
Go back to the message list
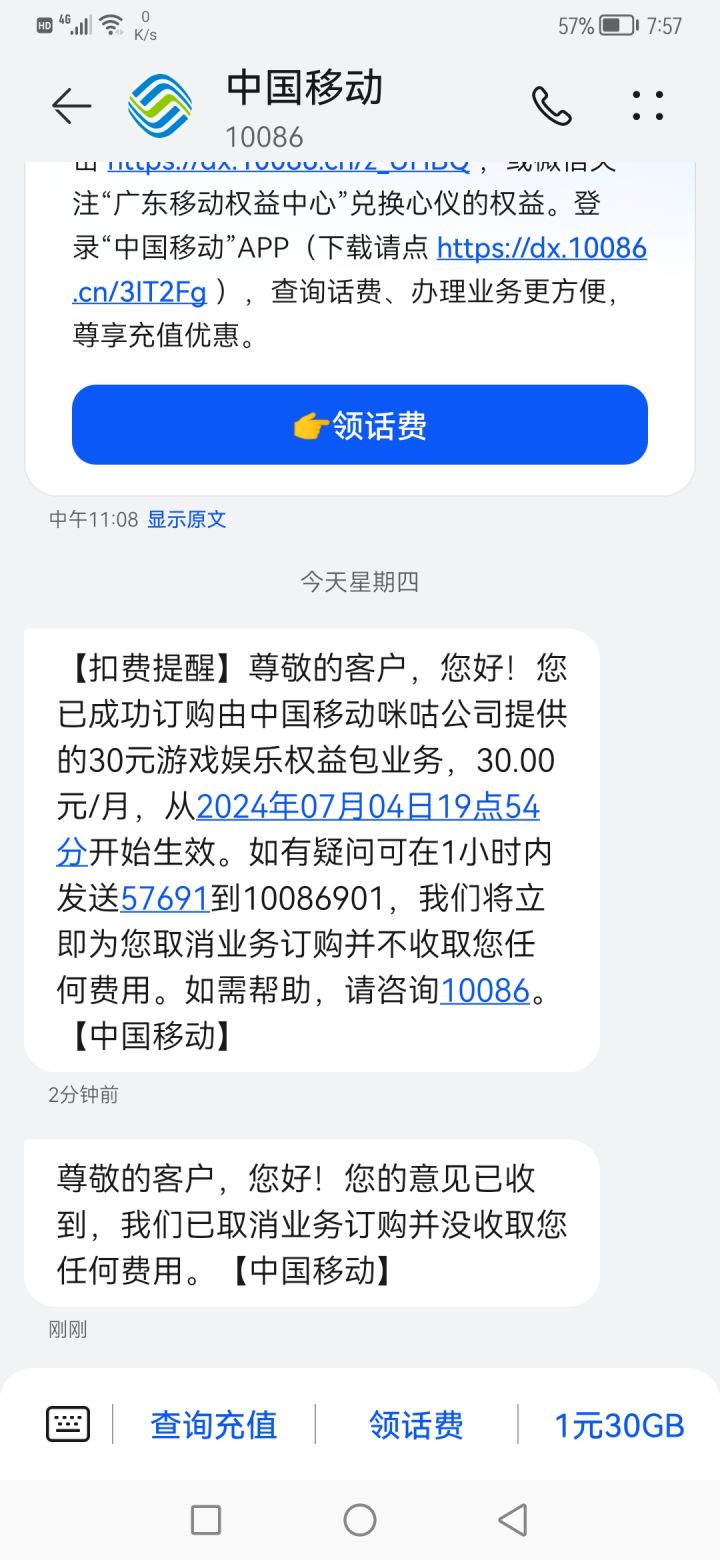point(71,106)
